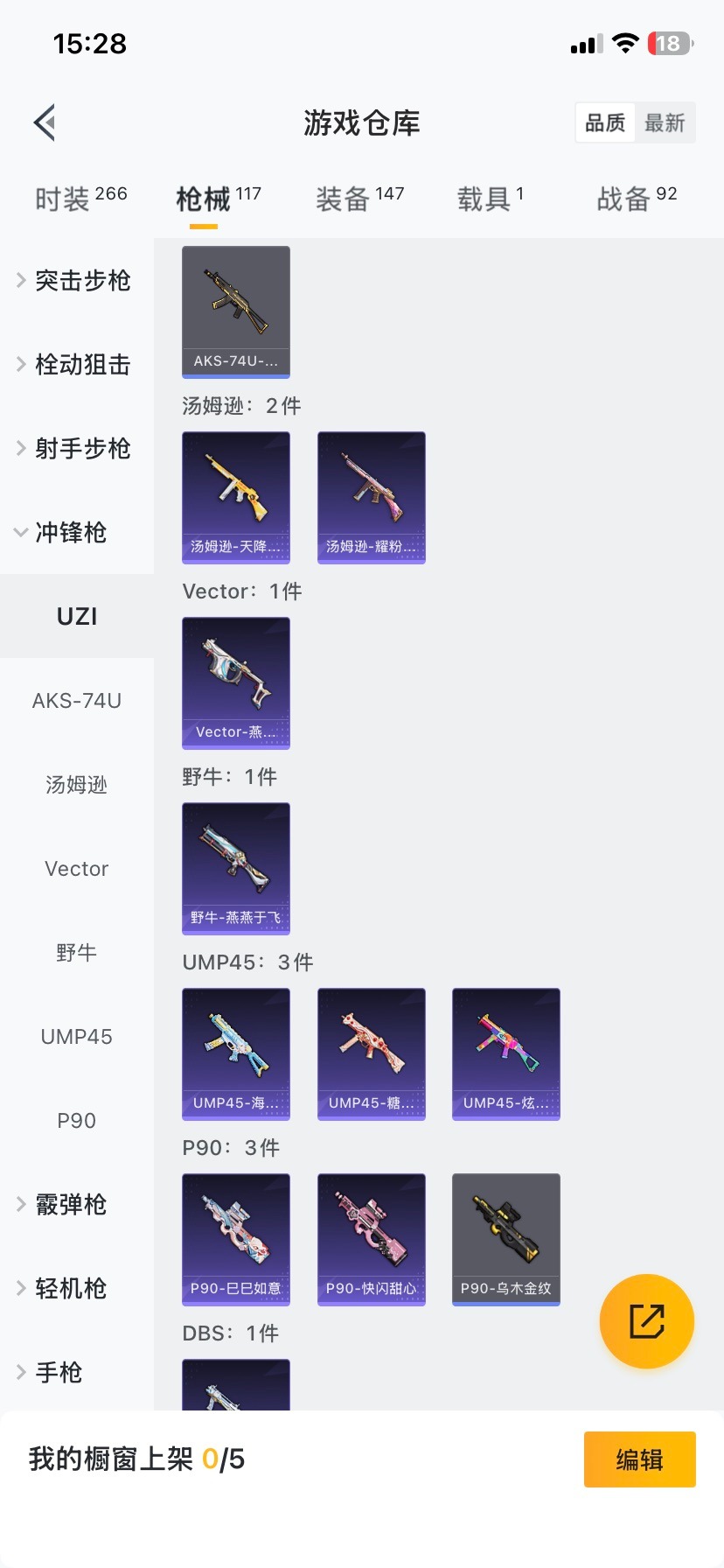Expand the 手枪 category

(x=59, y=1372)
